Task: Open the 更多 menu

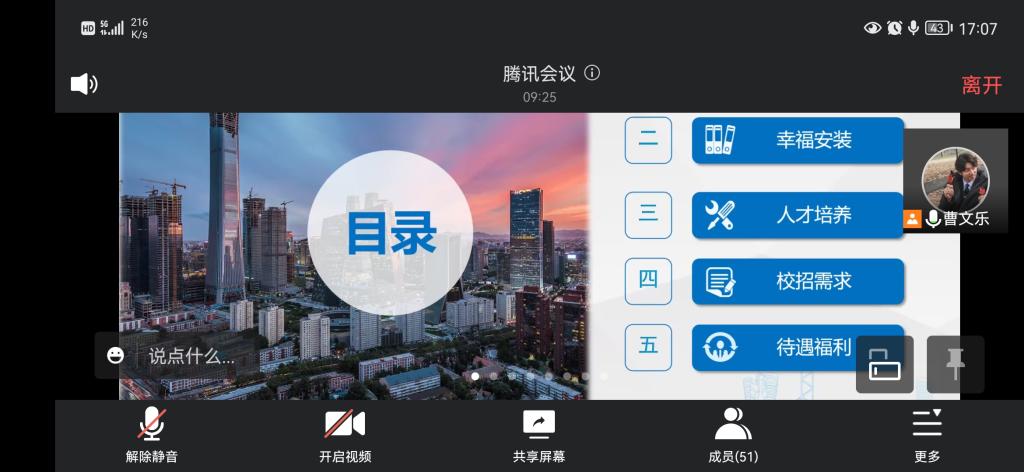Action: (927, 435)
